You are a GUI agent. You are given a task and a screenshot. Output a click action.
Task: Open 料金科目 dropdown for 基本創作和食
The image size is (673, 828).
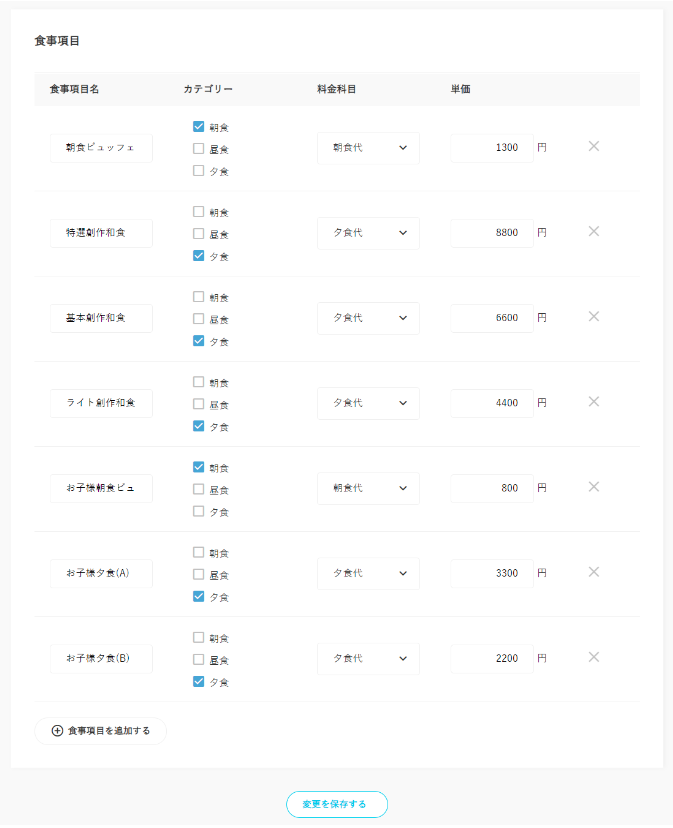pos(368,318)
